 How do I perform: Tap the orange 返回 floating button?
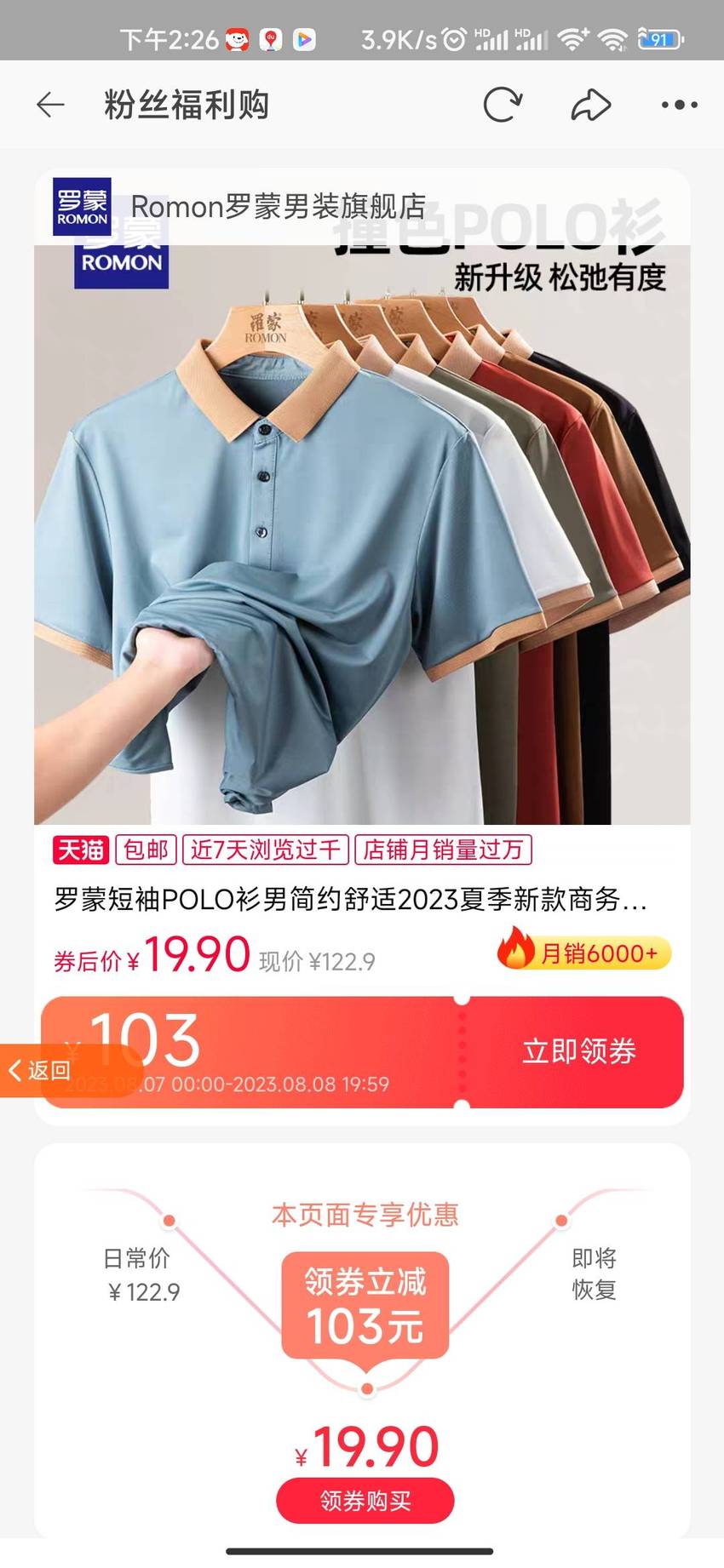39,1070
